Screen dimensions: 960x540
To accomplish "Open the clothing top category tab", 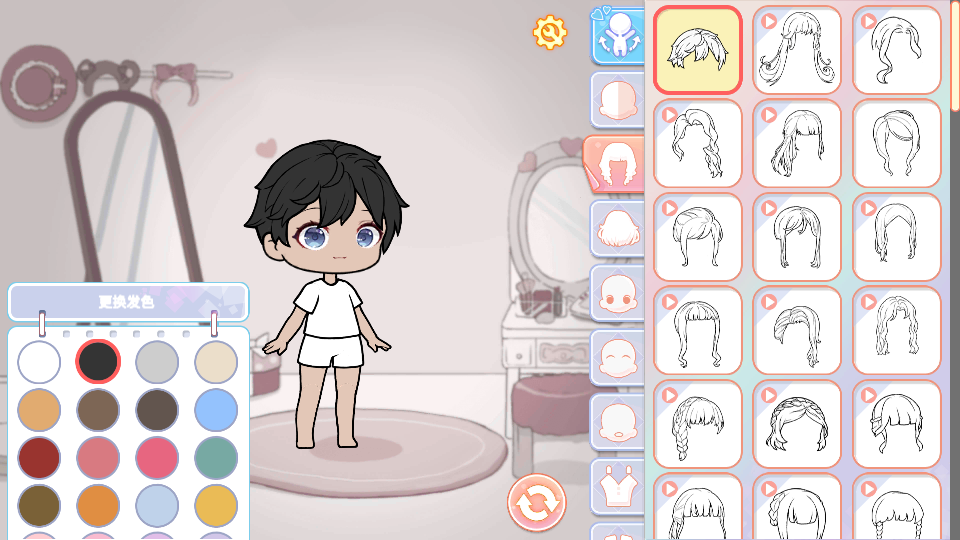I will point(619,487).
